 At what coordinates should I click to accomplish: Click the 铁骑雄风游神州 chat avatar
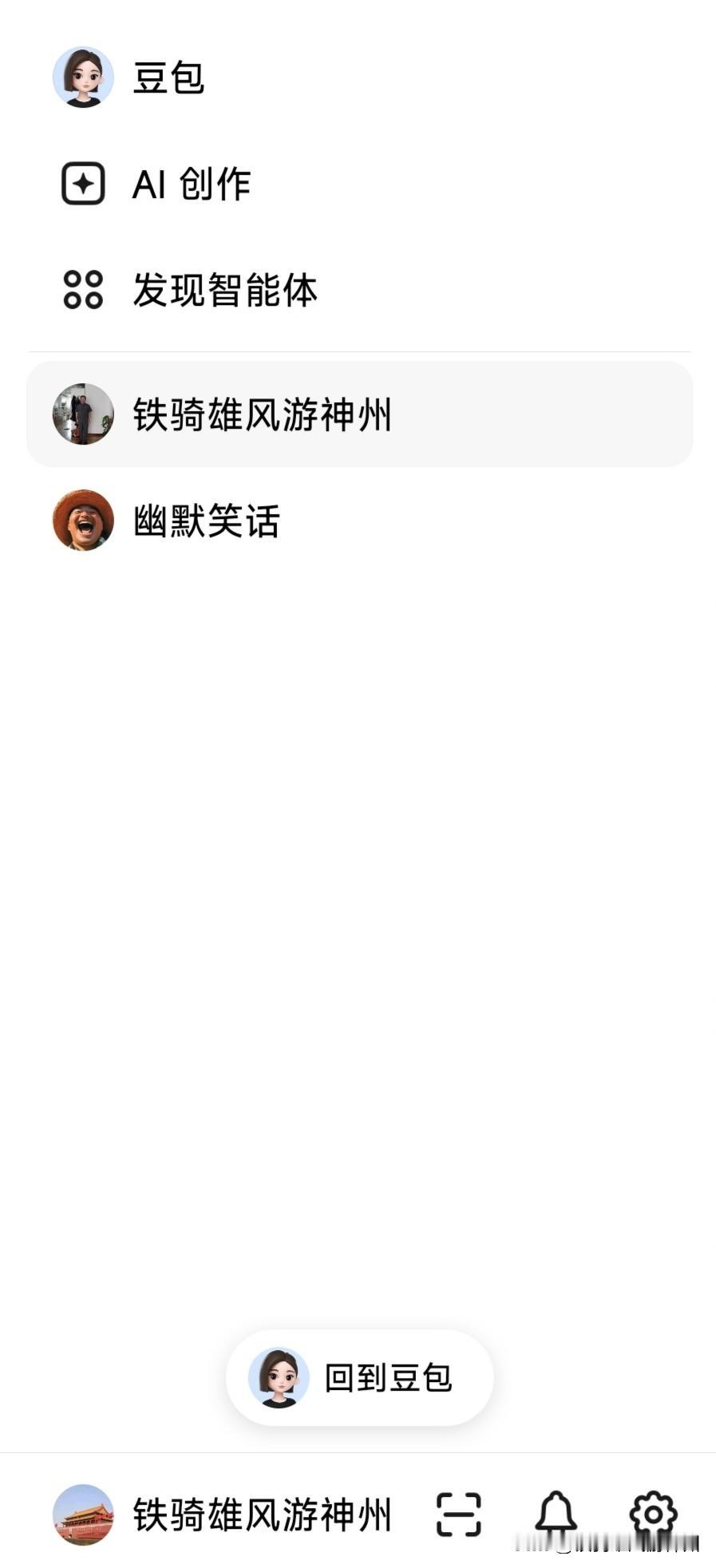click(x=83, y=413)
